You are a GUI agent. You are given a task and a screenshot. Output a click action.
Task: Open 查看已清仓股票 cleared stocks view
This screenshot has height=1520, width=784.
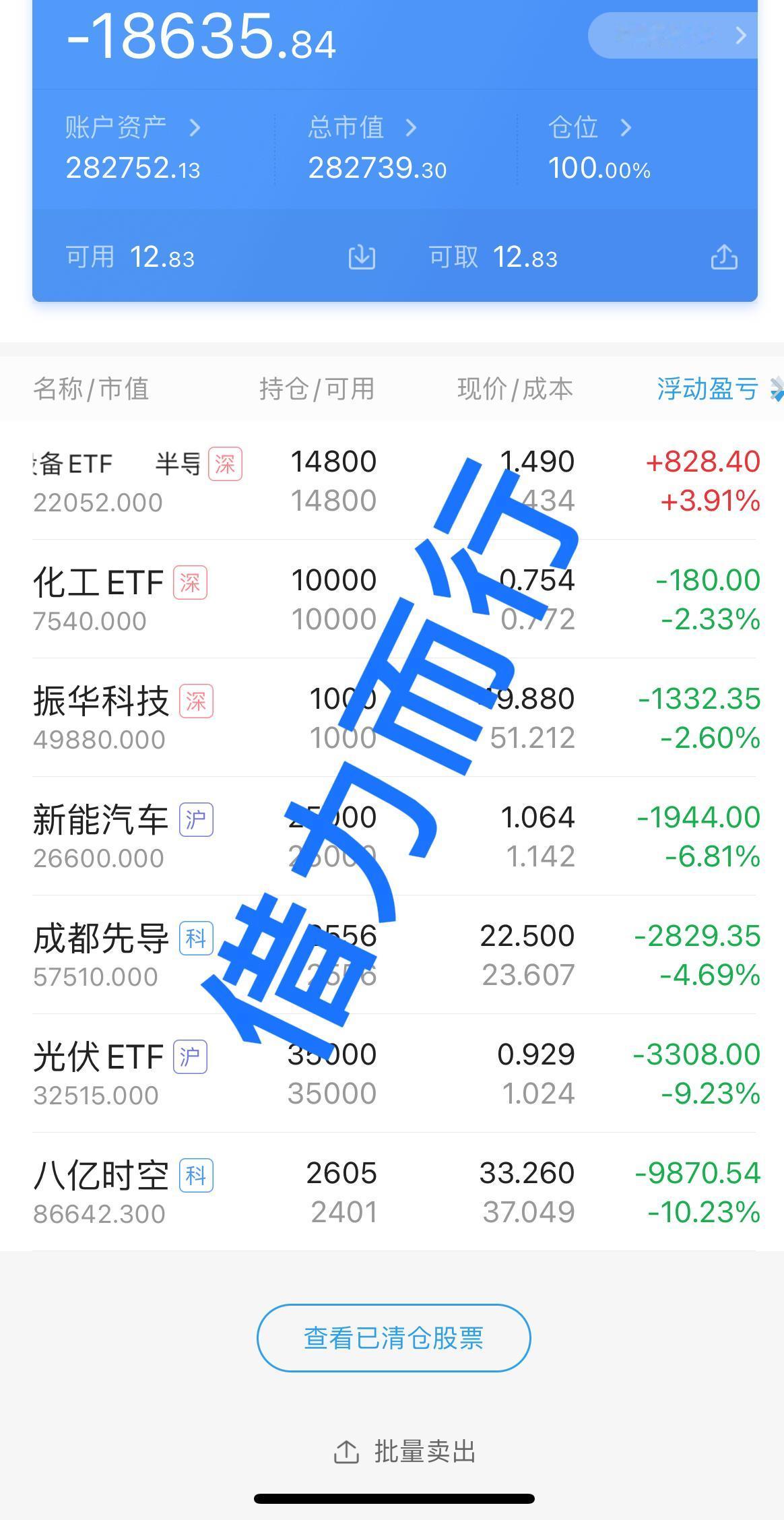pyautogui.click(x=393, y=1338)
